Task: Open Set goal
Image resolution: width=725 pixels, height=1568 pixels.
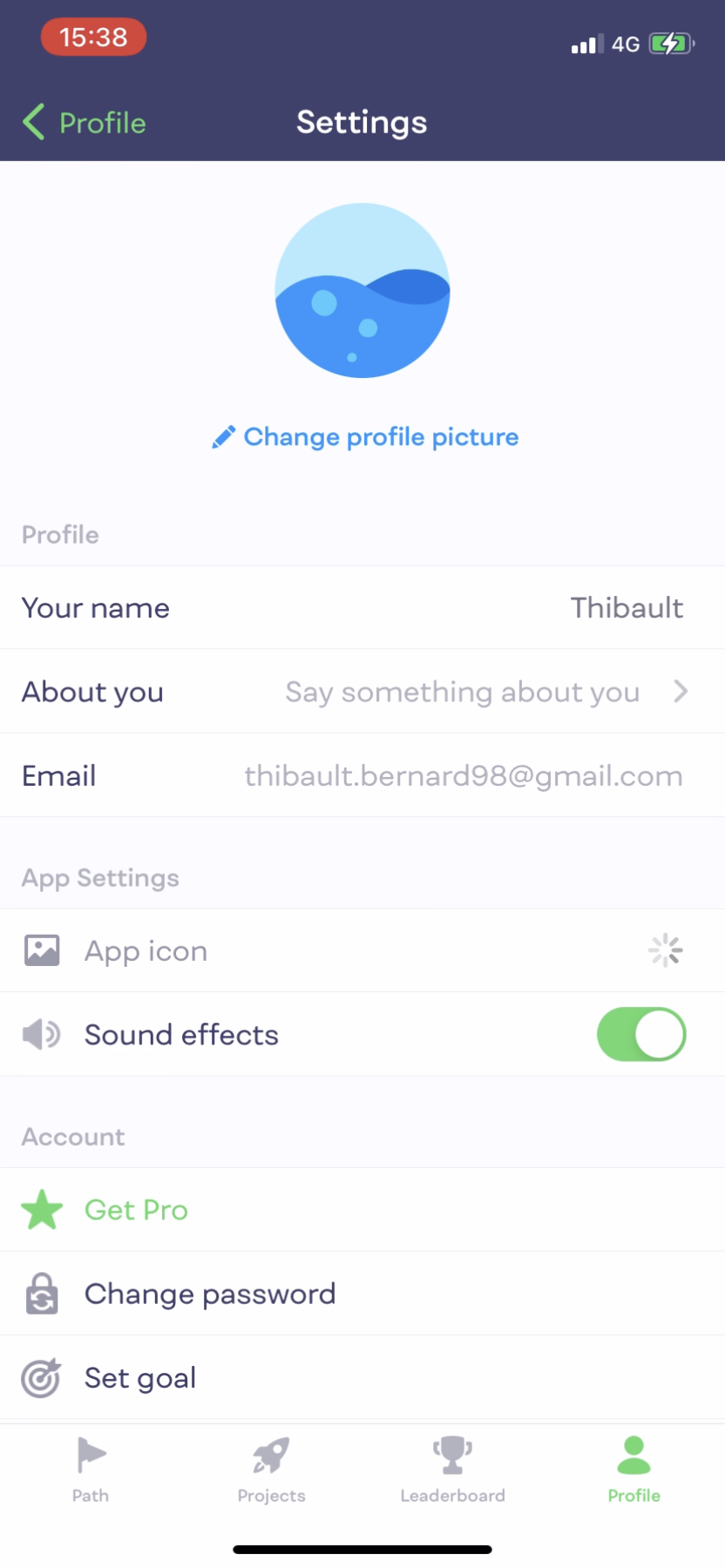Action: click(x=139, y=1377)
